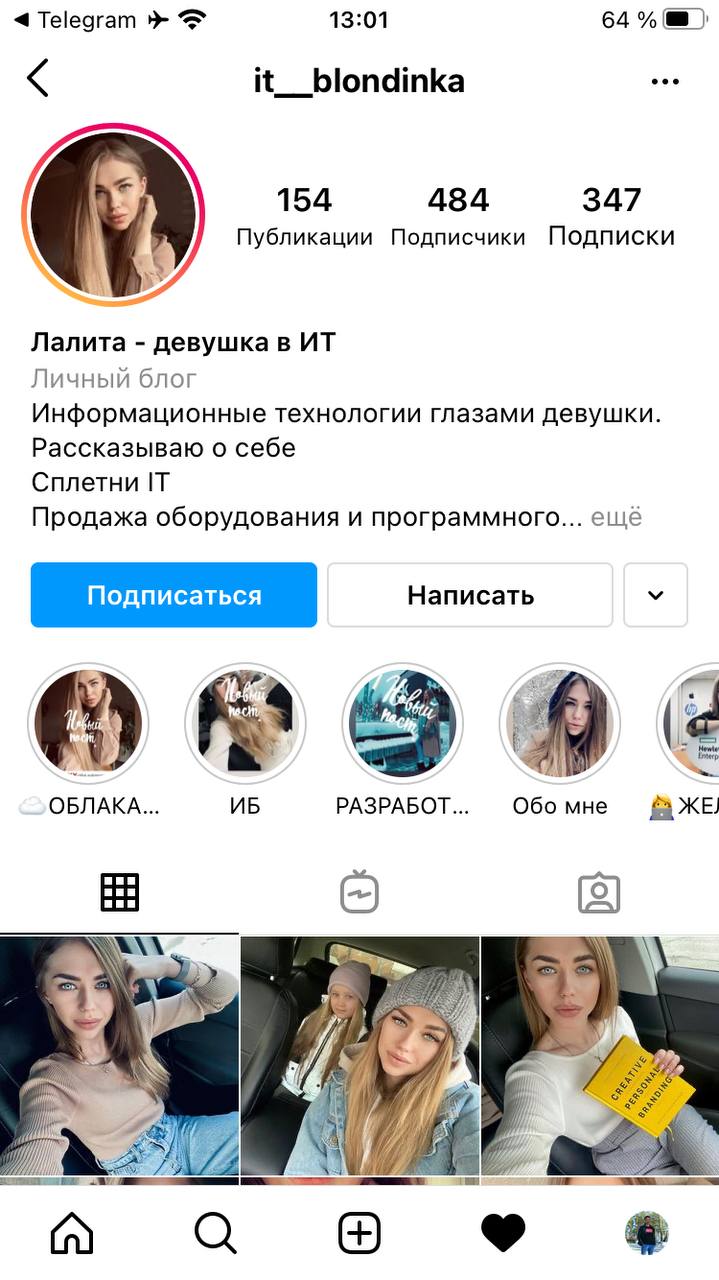Open the post with the gray beanie

click(x=360, y=1055)
